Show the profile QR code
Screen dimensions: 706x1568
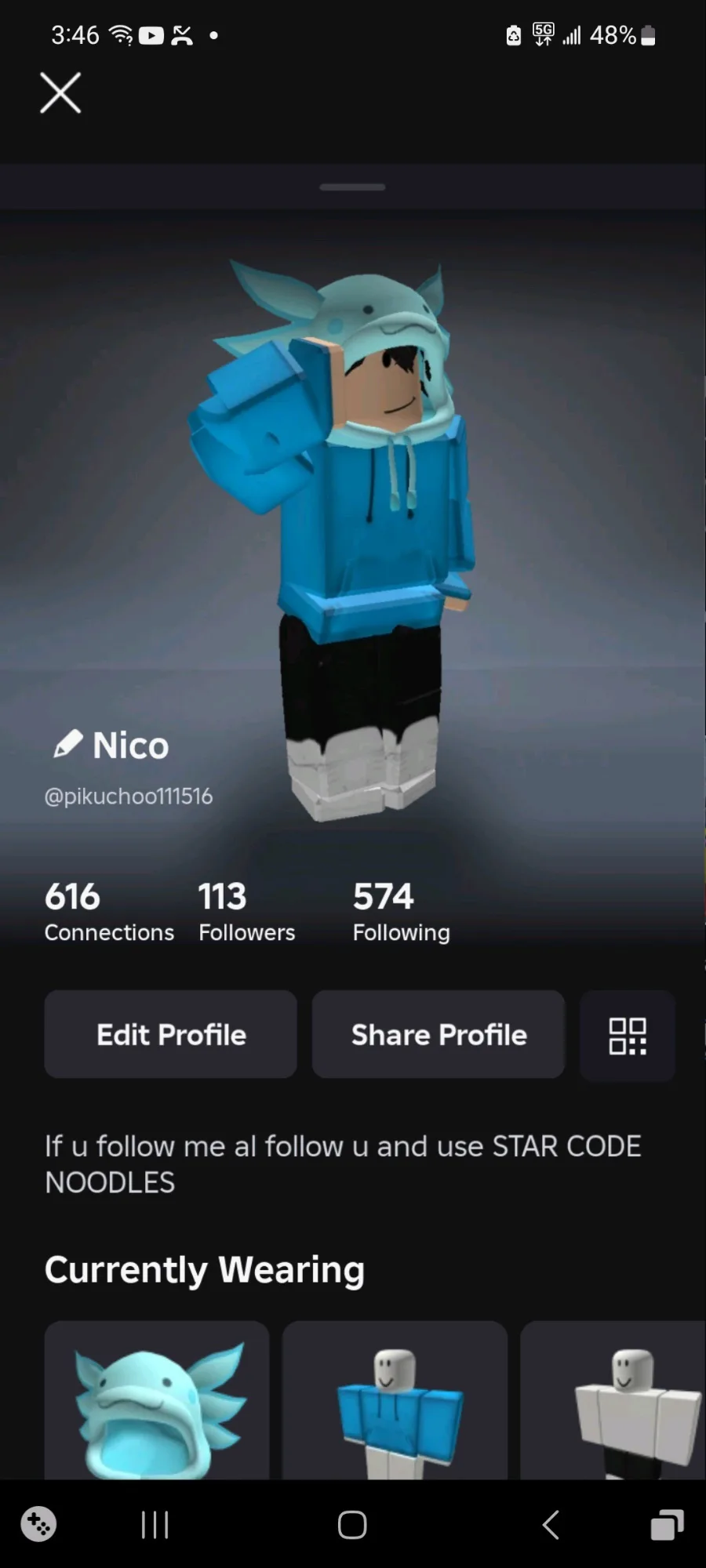[628, 1036]
